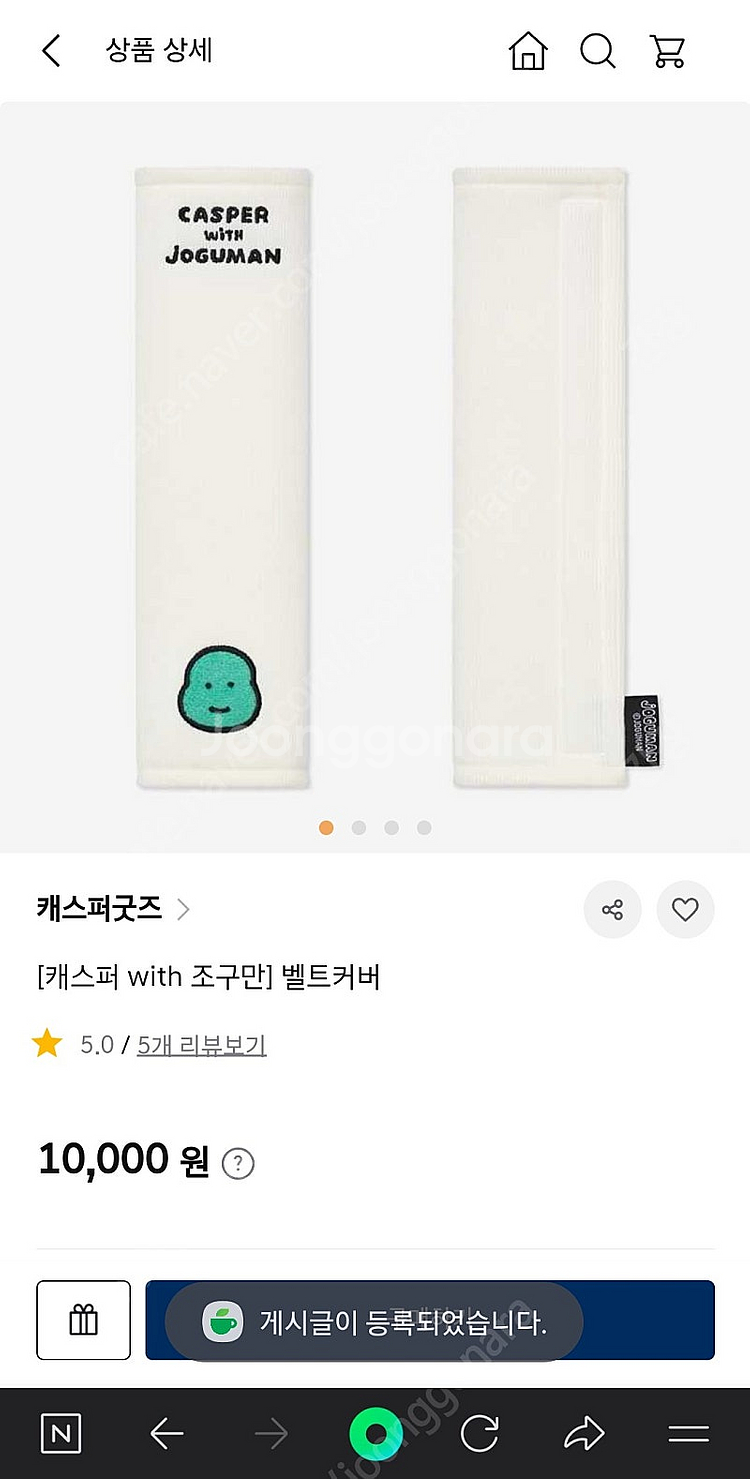The image size is (750, 1479).
Task: Tap the gift box button
Action: (84, 1320)
